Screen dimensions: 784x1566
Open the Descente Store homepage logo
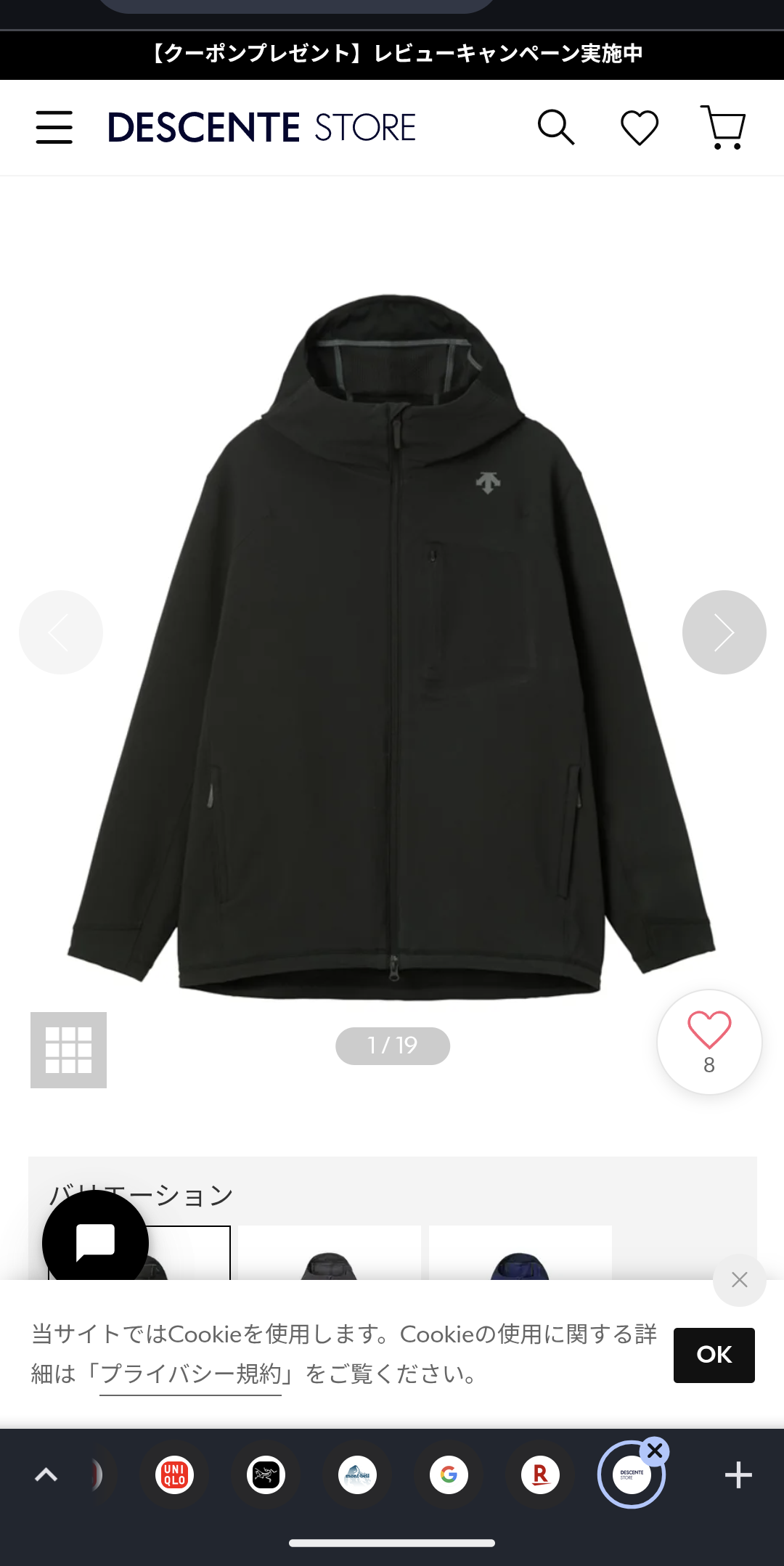coord(261,128)
